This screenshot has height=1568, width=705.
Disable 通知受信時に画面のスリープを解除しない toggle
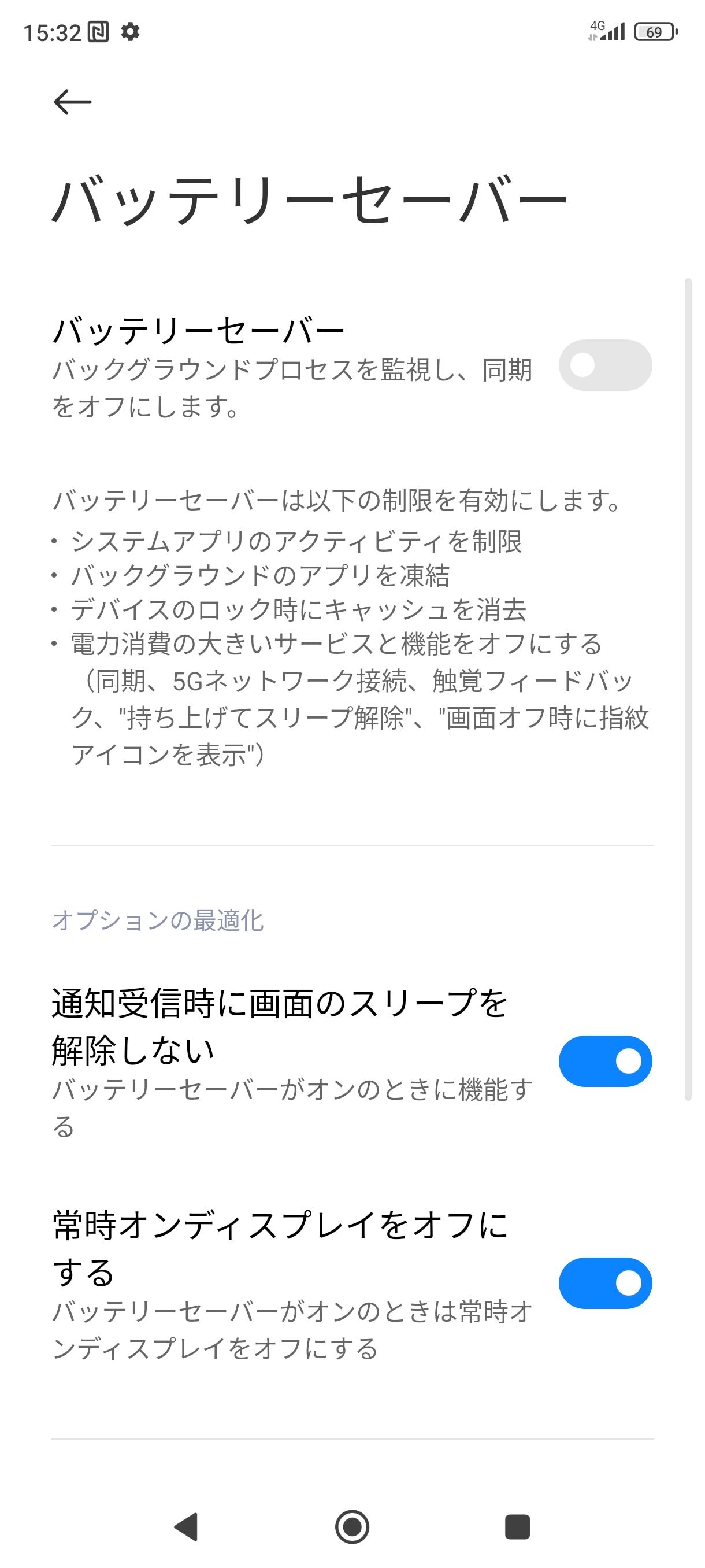tap(604, 1061)
